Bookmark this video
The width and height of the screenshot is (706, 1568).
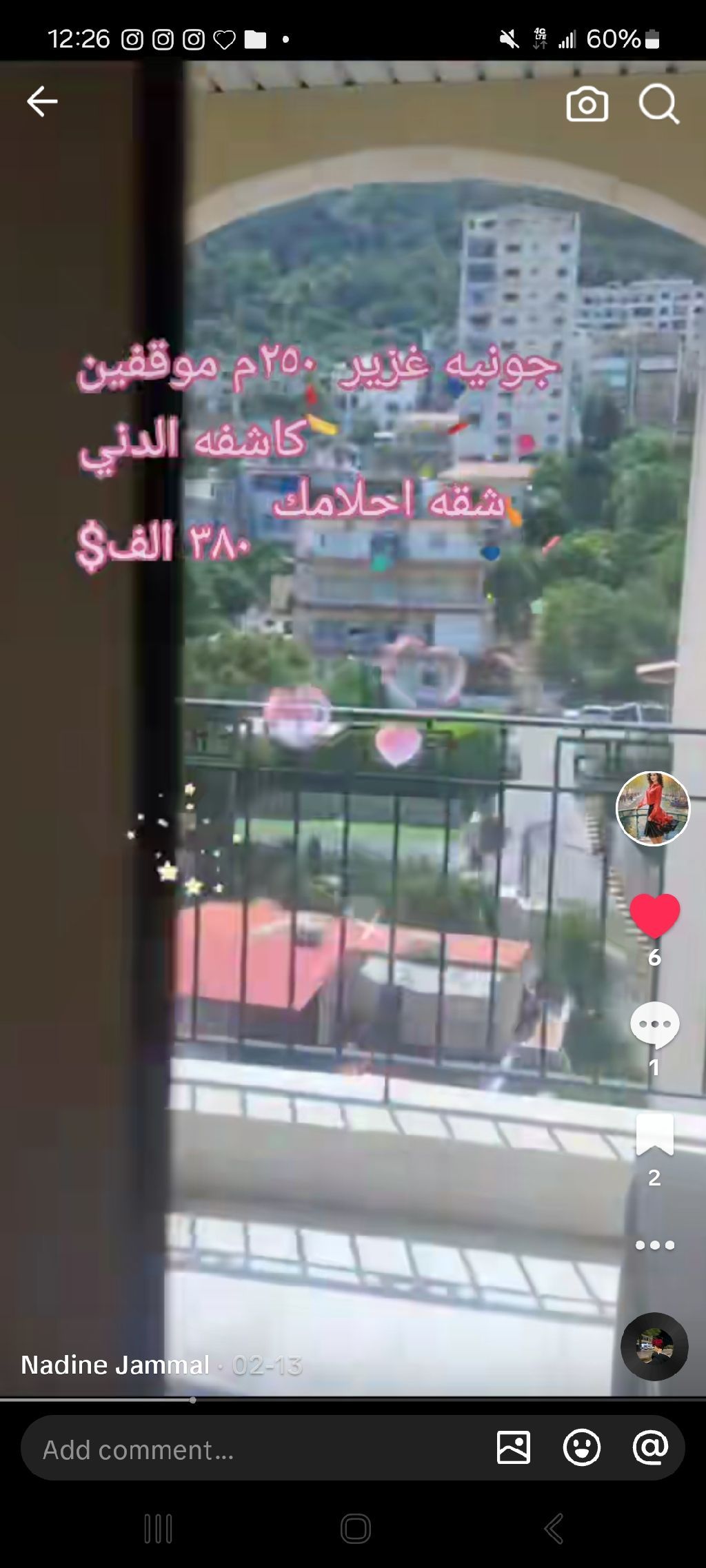[654, 1135]
